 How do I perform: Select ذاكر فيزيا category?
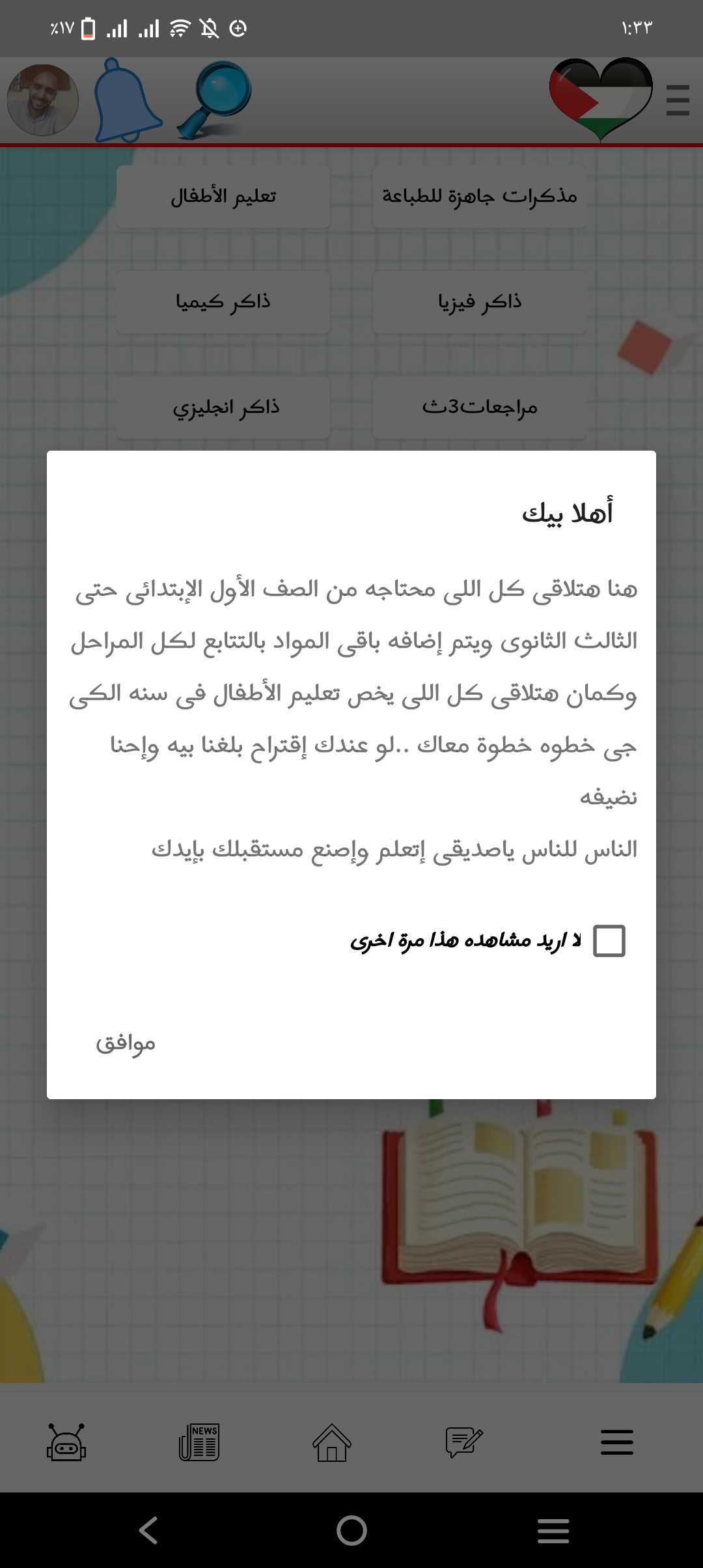(480, 302)
